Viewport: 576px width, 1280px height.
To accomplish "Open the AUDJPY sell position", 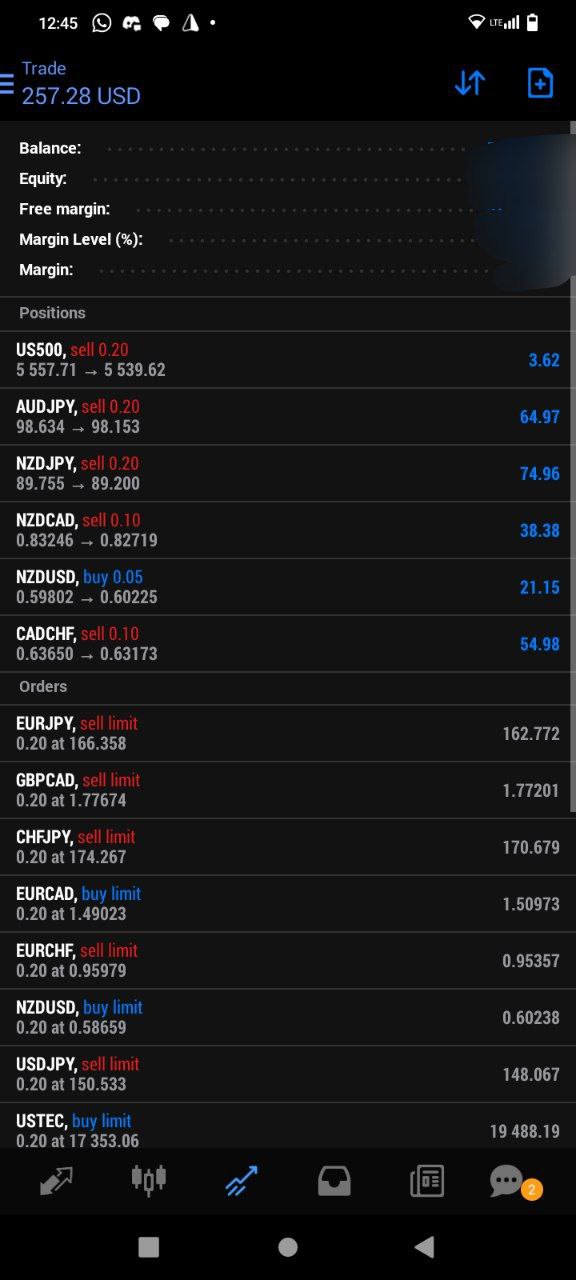I will (x=288, y=417).
